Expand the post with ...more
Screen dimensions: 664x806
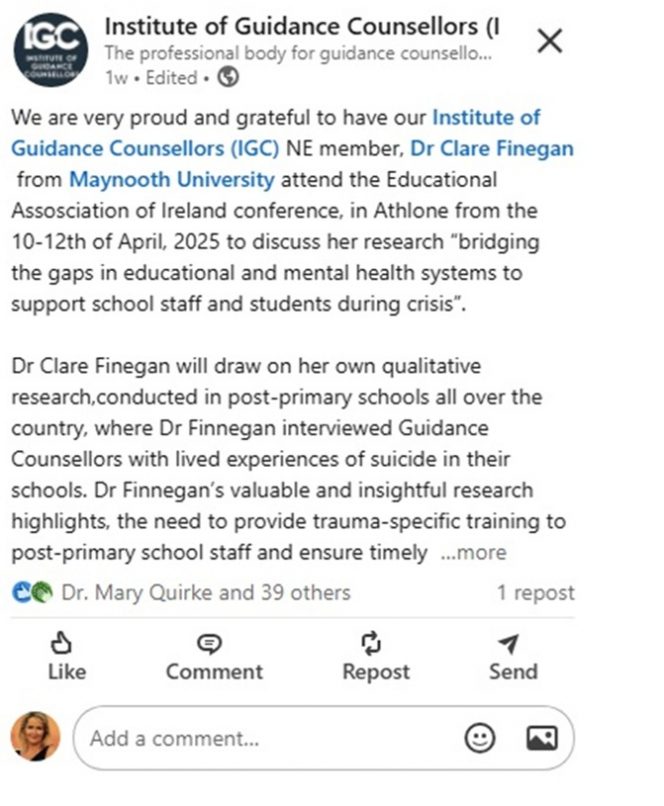tap(474, 552)
